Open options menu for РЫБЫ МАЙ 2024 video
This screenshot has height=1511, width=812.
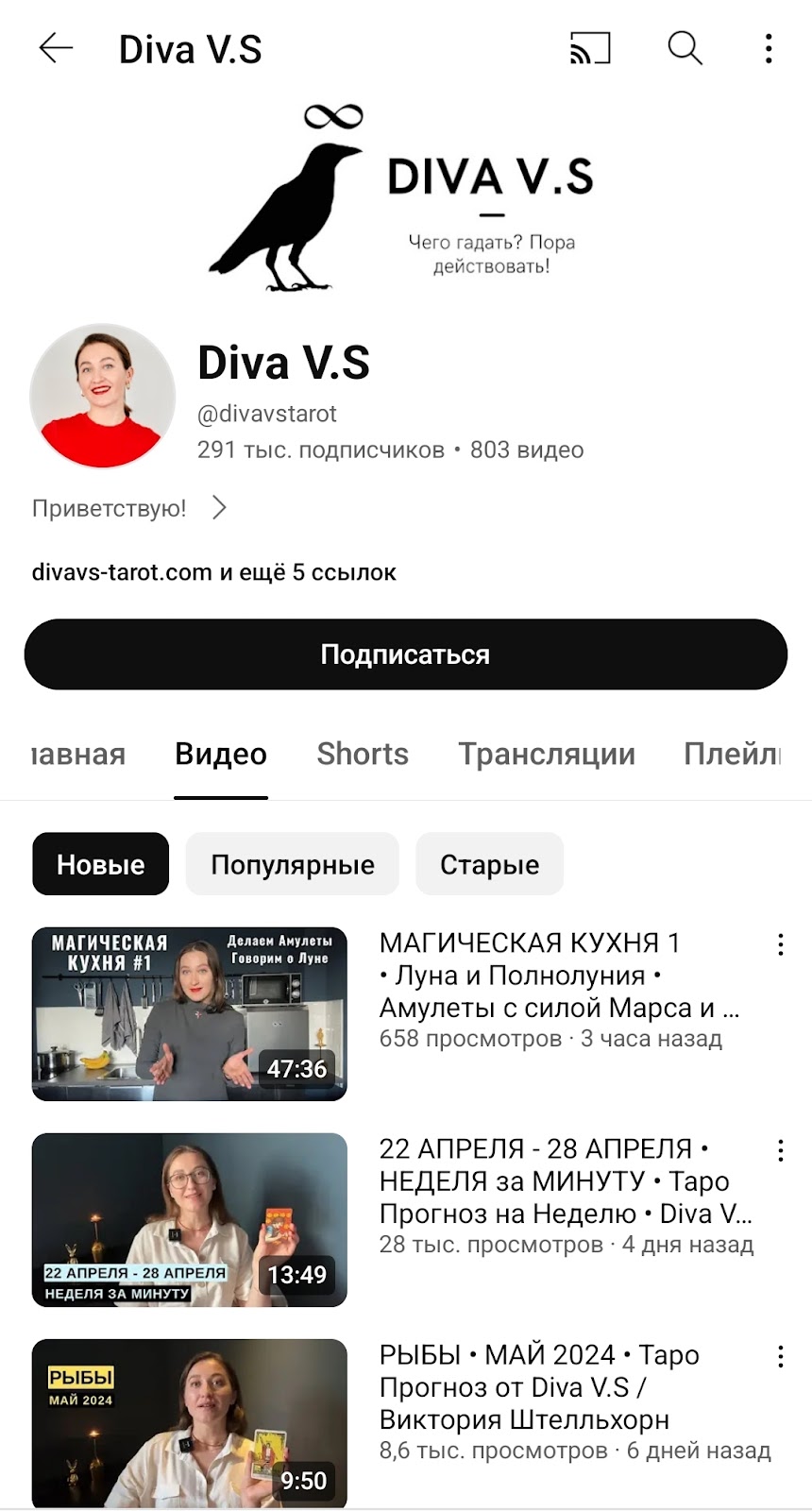click(781, 1357)
